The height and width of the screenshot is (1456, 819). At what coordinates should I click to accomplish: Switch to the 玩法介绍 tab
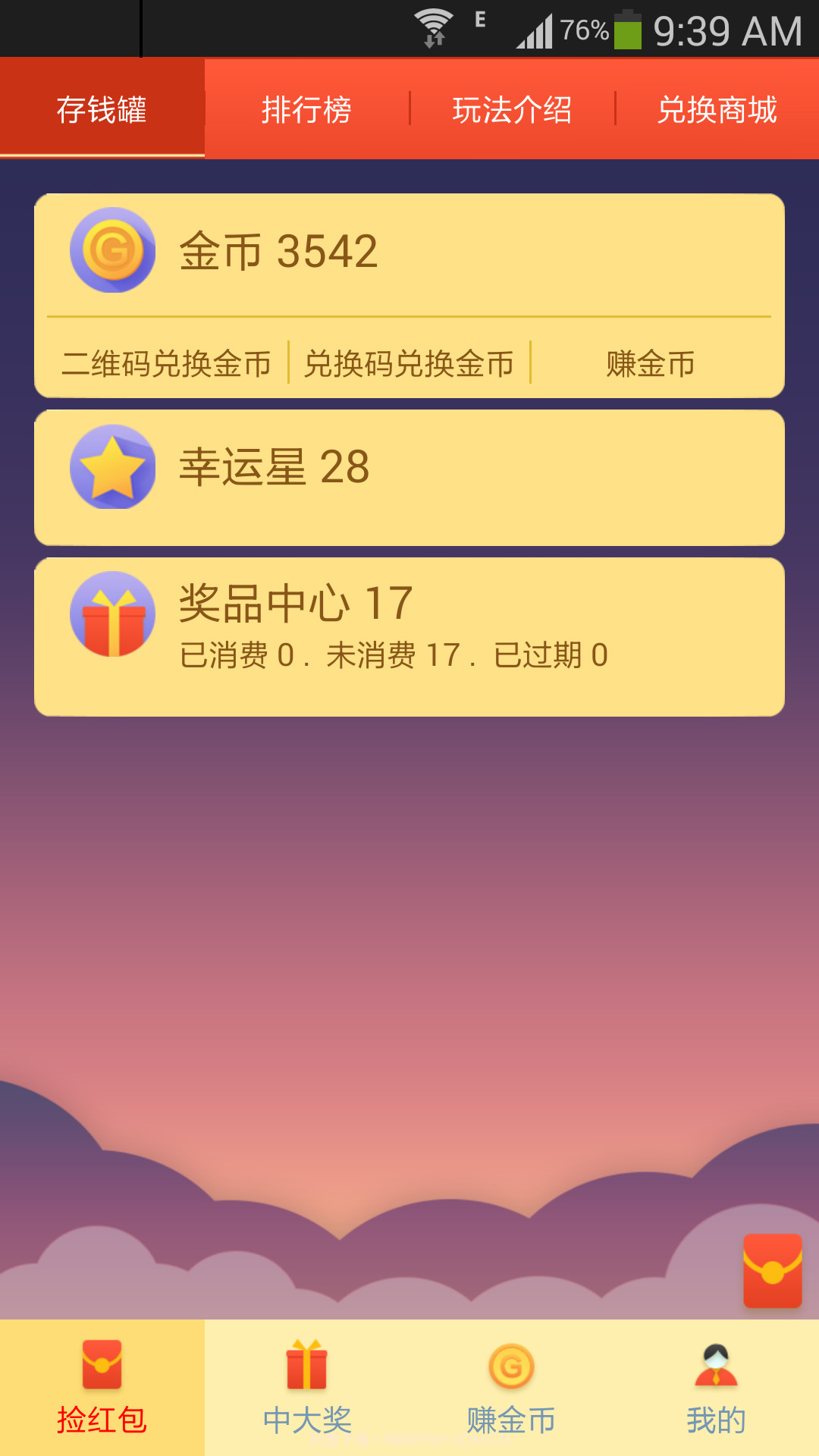coord(512,108)
